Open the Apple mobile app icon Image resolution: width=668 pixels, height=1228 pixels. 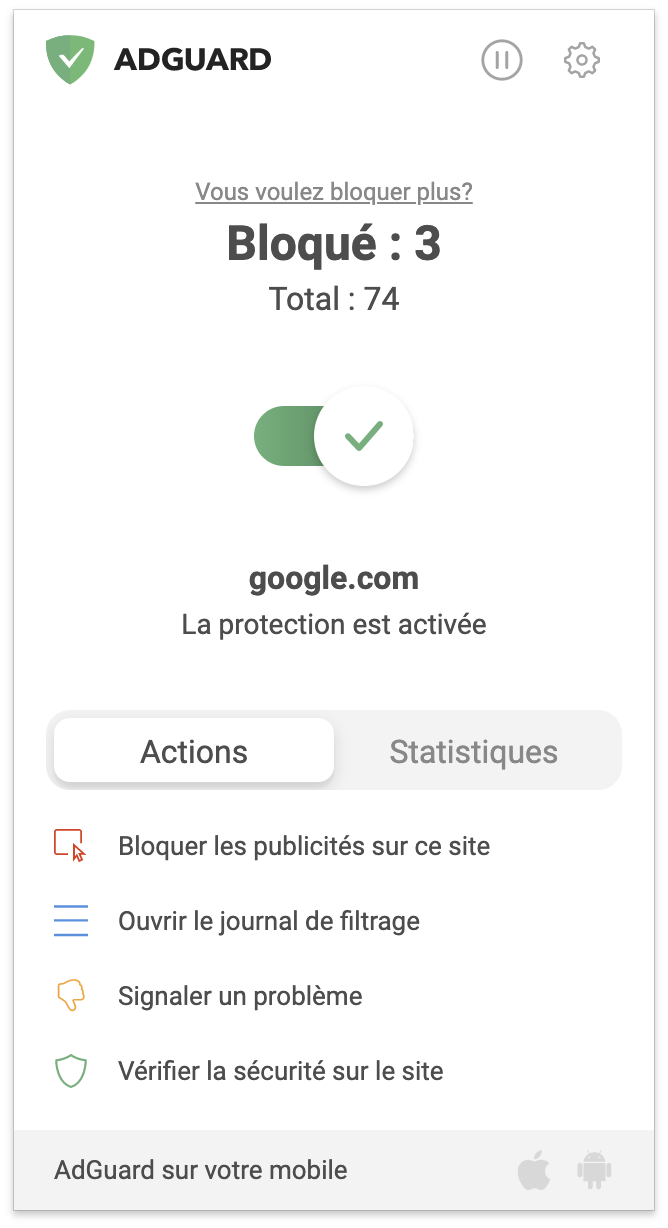tap(534, 1169)
